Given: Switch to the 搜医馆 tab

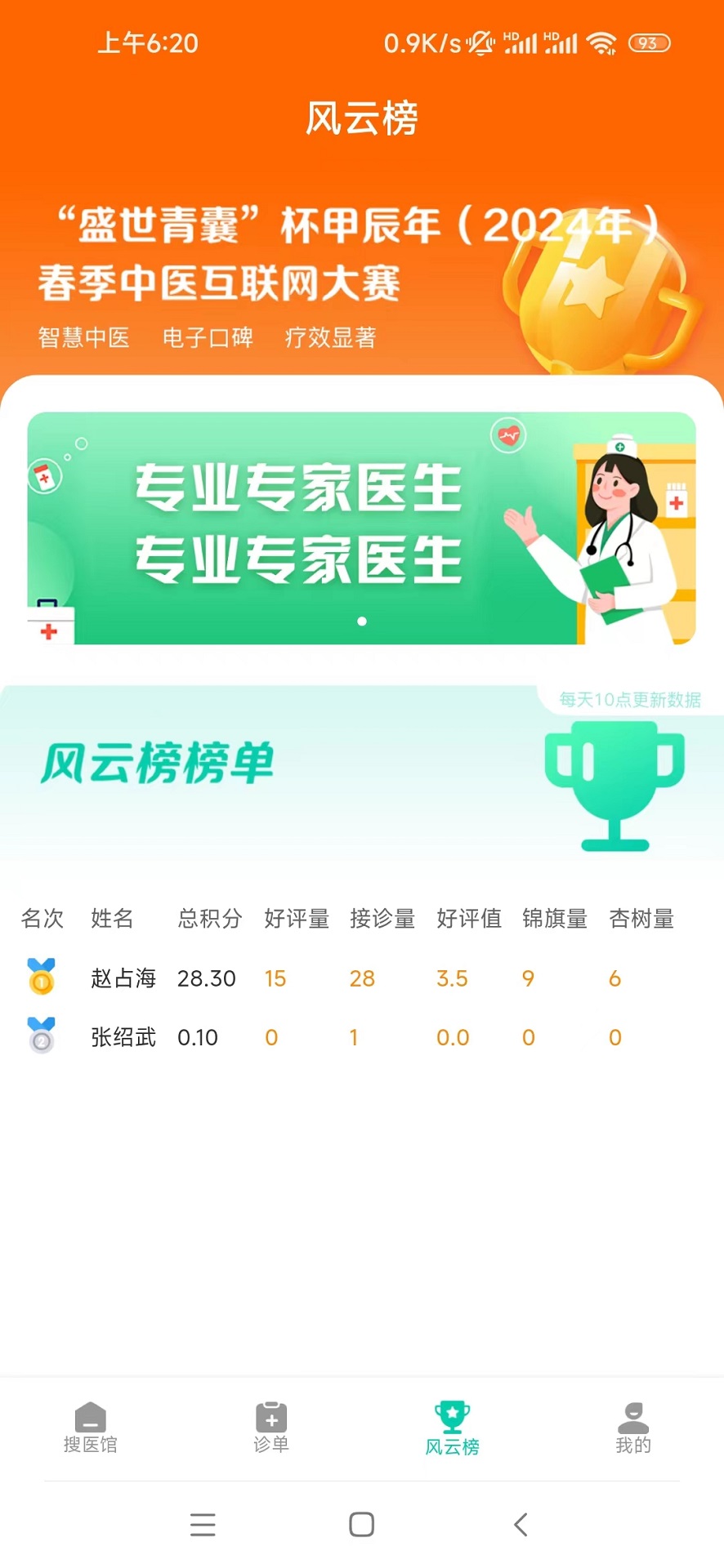Looking at the screenshot, I should (90, 1428).
